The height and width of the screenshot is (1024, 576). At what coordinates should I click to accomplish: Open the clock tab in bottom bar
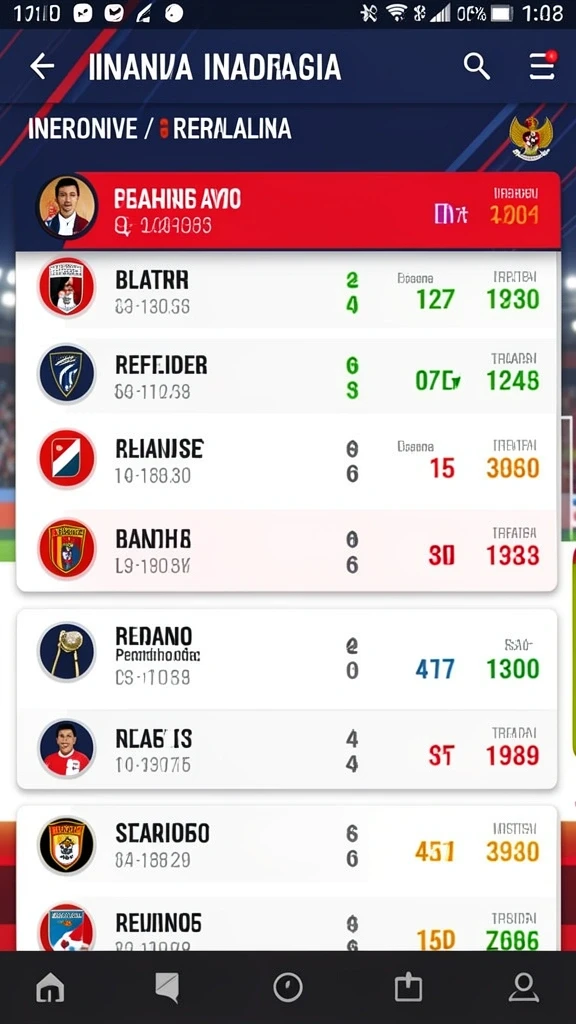(288, 987)
